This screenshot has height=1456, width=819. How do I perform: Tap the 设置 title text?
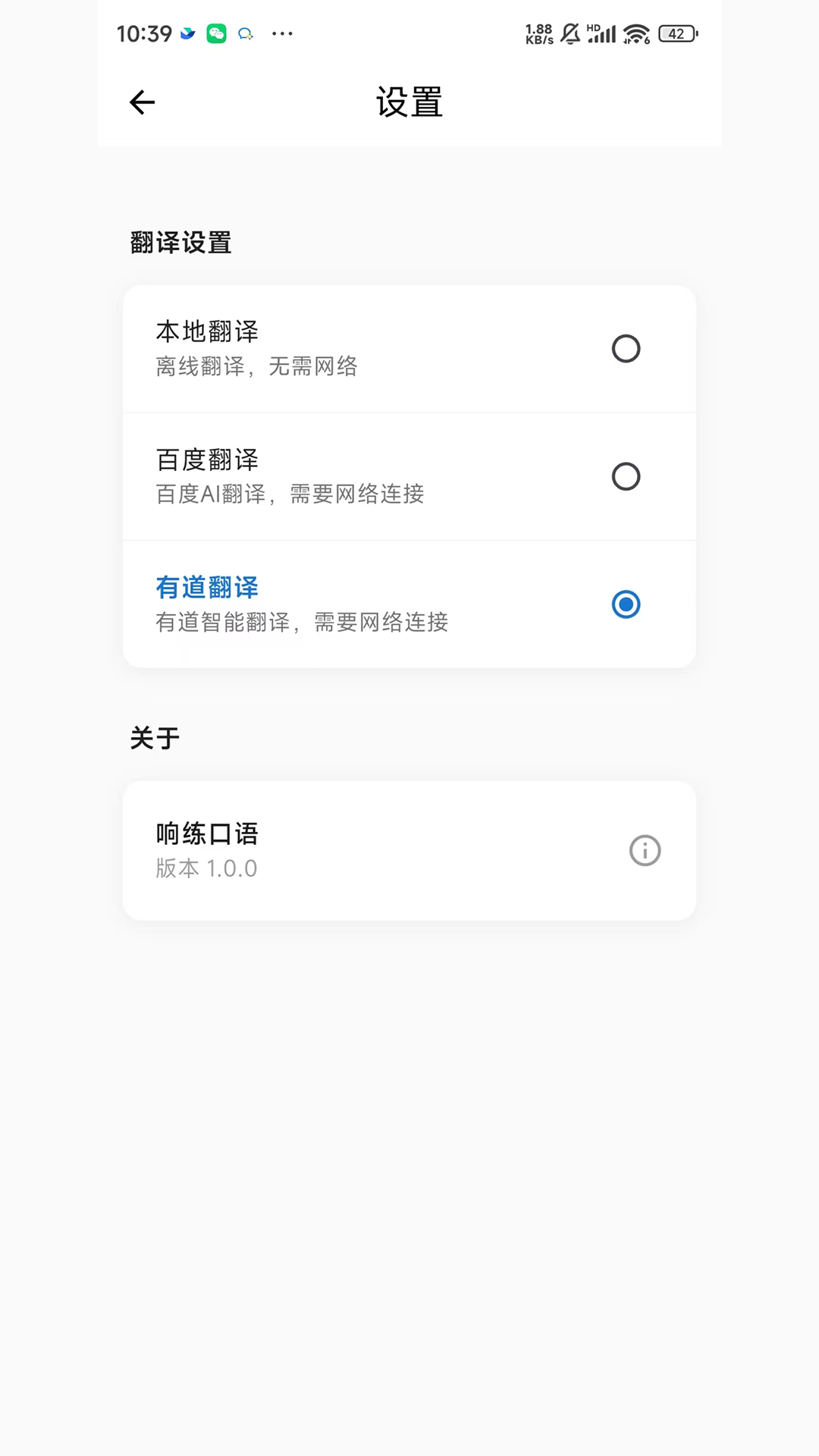coord(409,102)
